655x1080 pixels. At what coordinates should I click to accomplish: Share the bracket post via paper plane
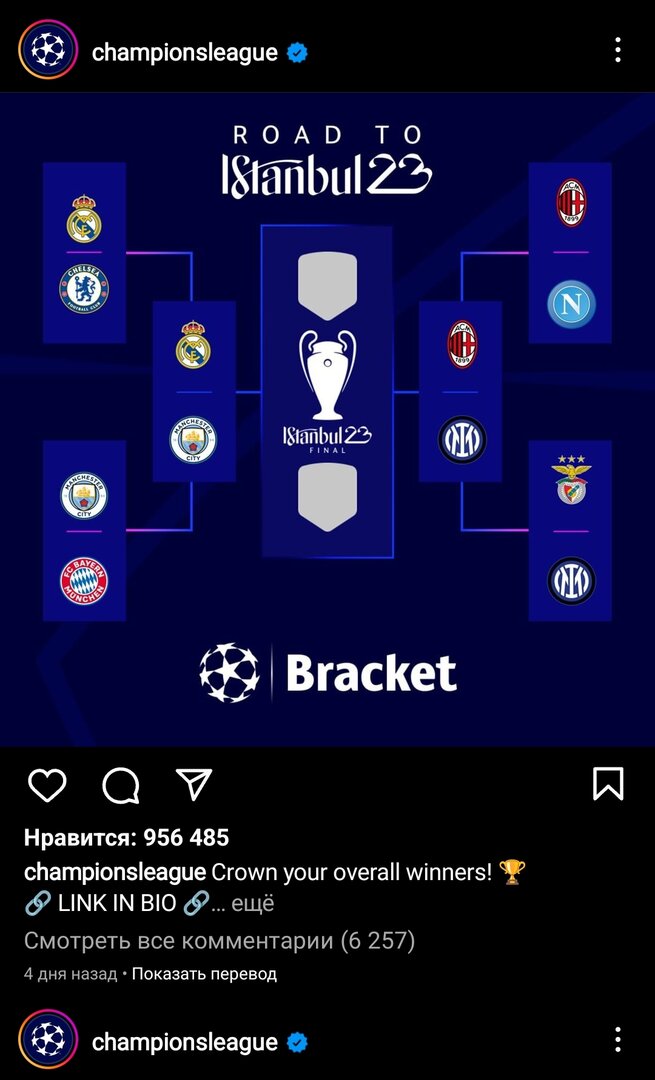[x=194, y=785]
